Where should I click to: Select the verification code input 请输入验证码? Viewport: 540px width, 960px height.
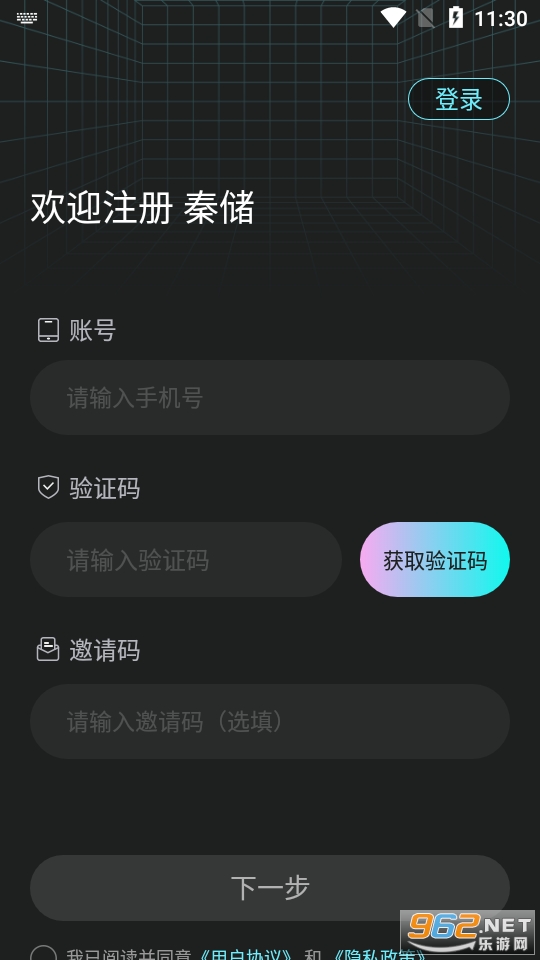point(186,560)
